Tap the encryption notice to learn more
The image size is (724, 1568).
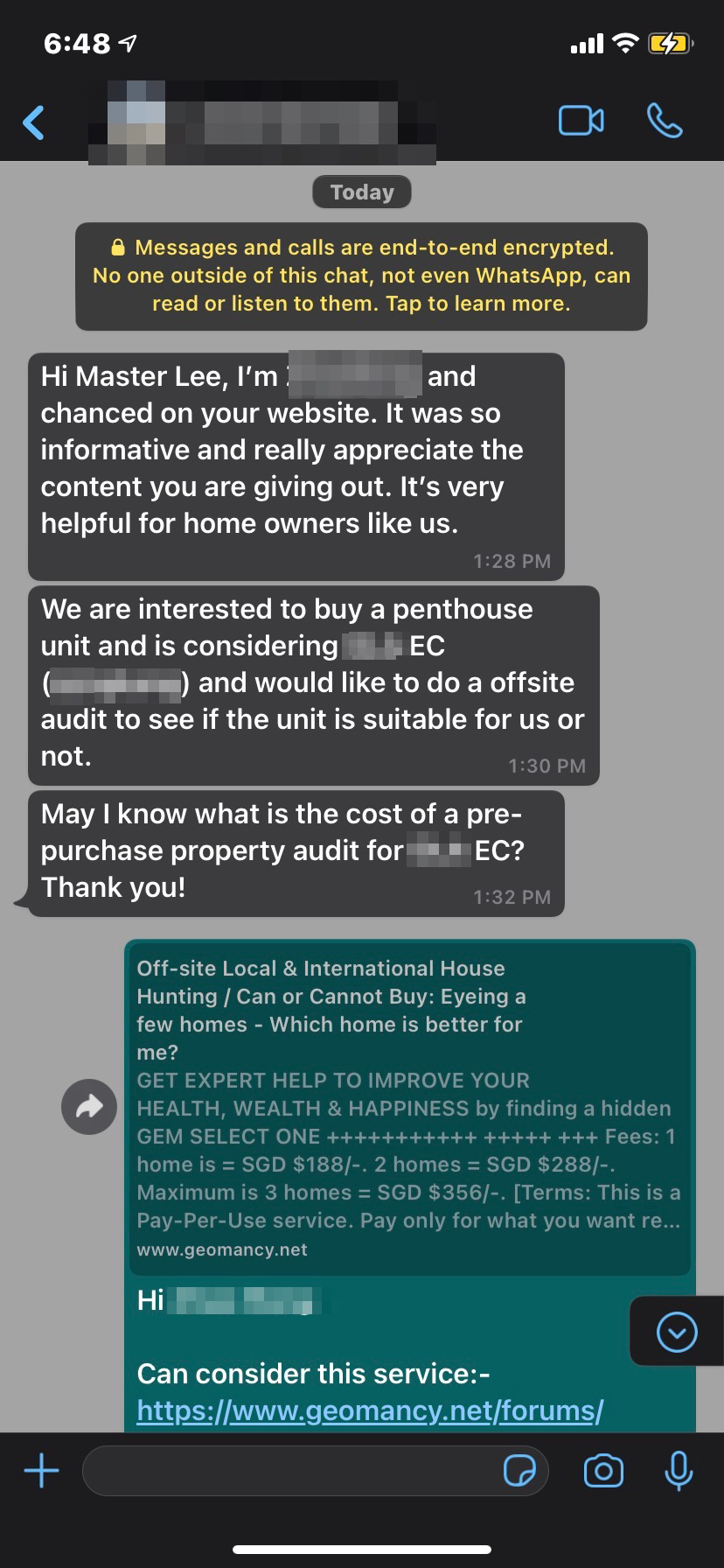click(x=361, y=276)
